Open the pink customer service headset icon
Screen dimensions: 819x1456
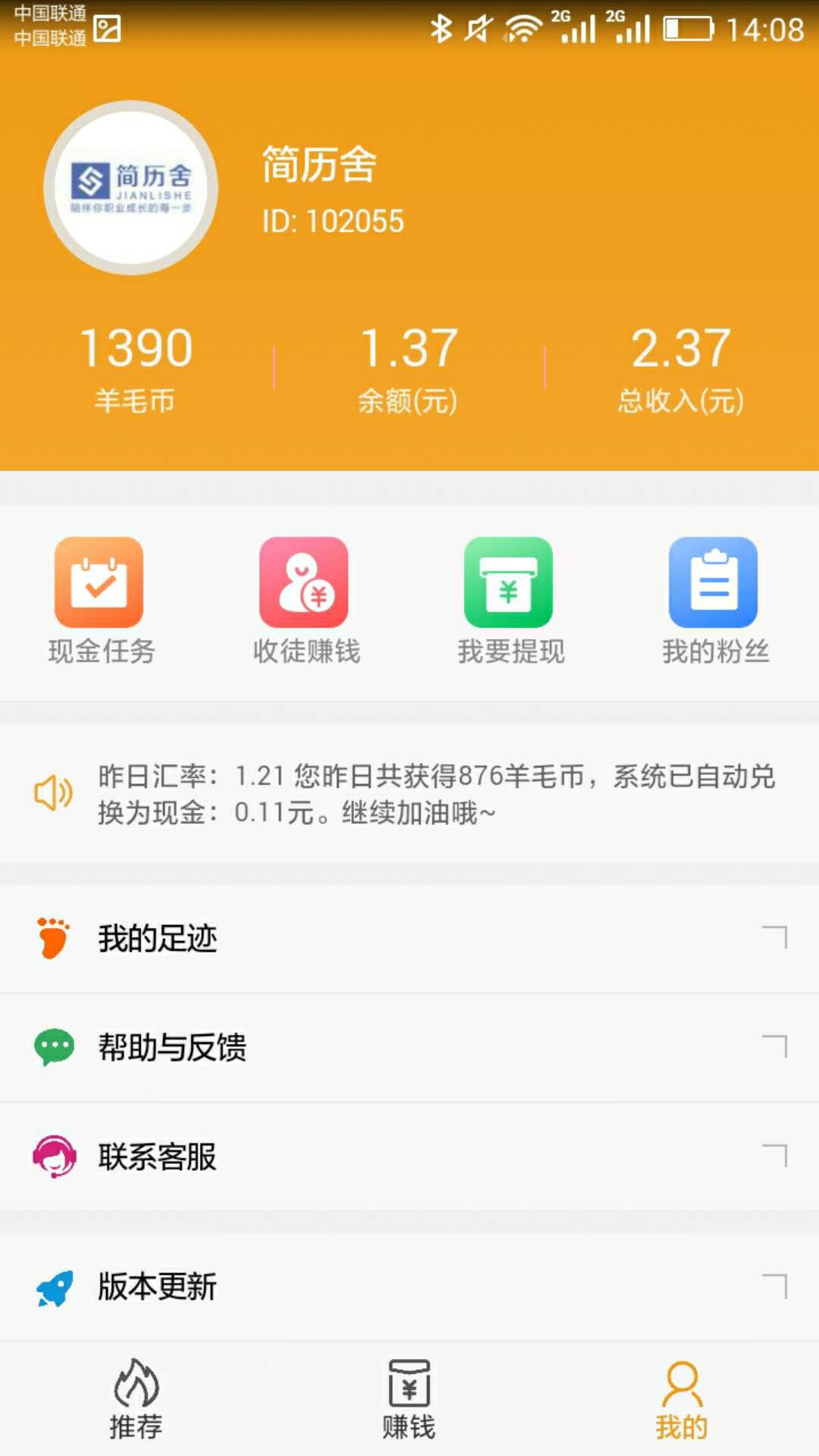(x=54, y=1157)
